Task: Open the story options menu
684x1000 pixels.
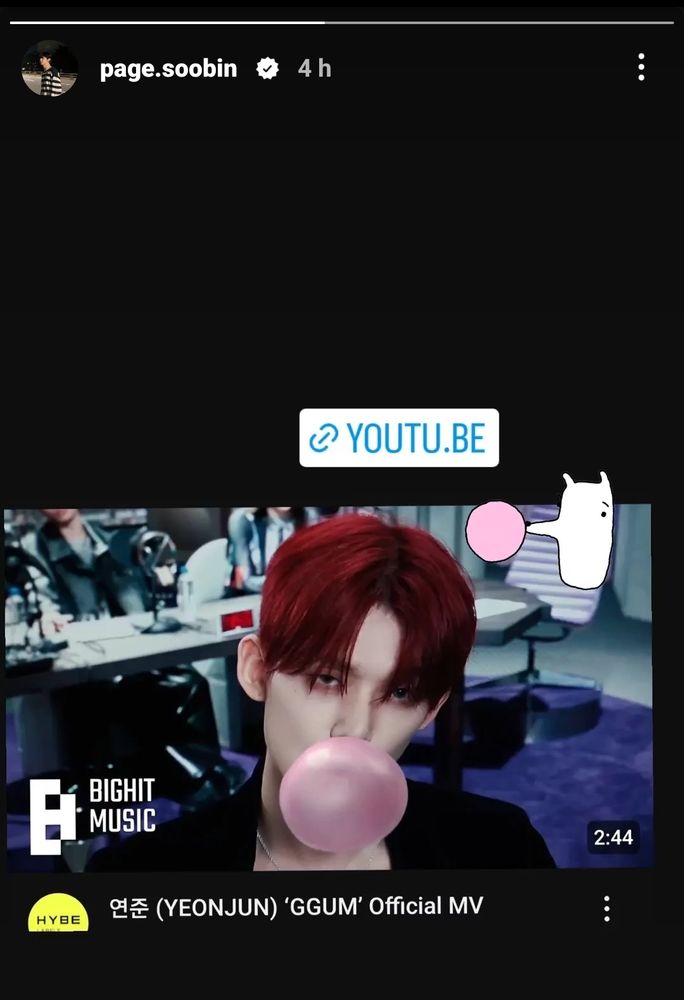Action: click(641, 67)
